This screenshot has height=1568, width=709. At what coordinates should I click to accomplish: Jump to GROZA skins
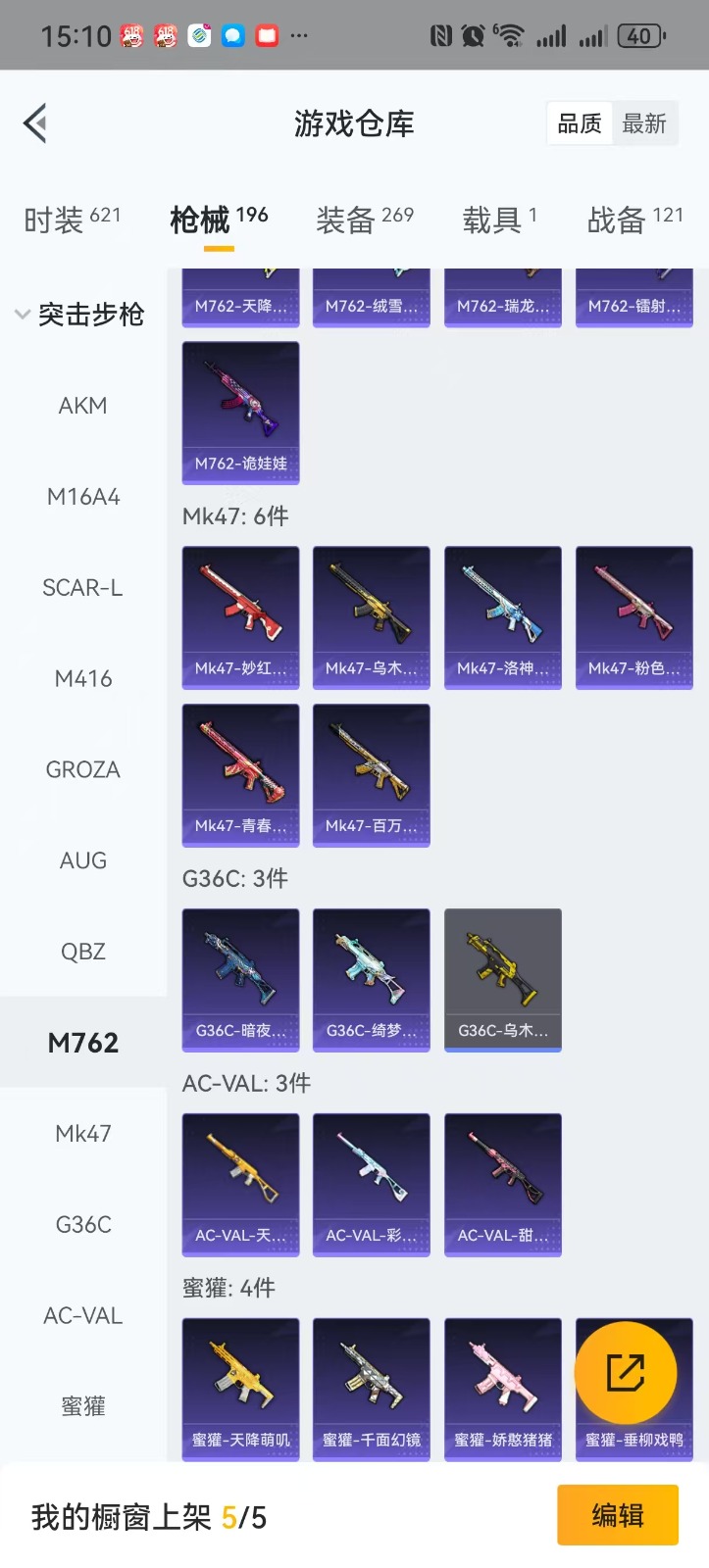[82, 770]
